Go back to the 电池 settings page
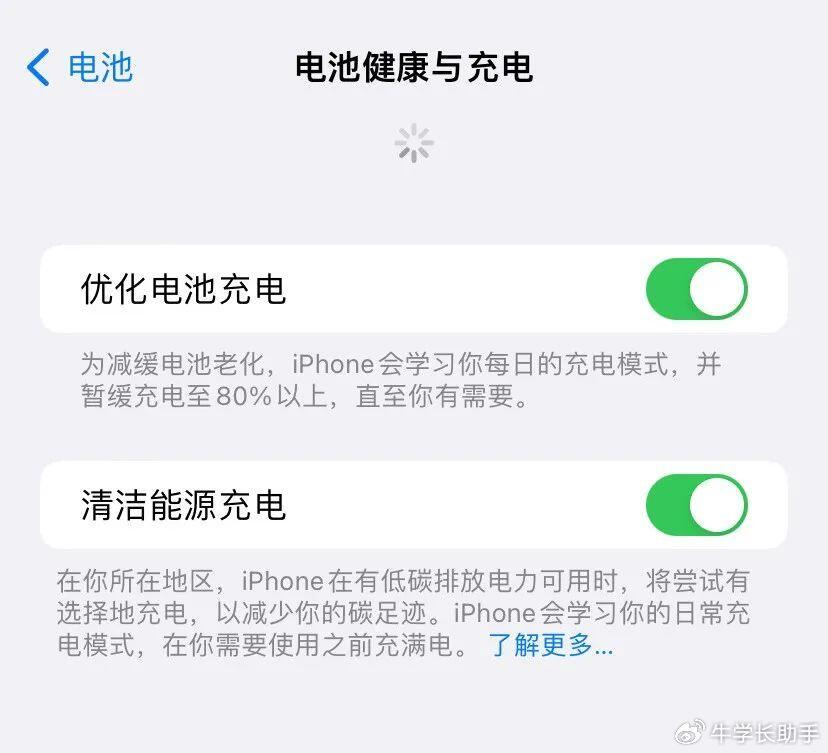828x753 pixels. point(79,68)
